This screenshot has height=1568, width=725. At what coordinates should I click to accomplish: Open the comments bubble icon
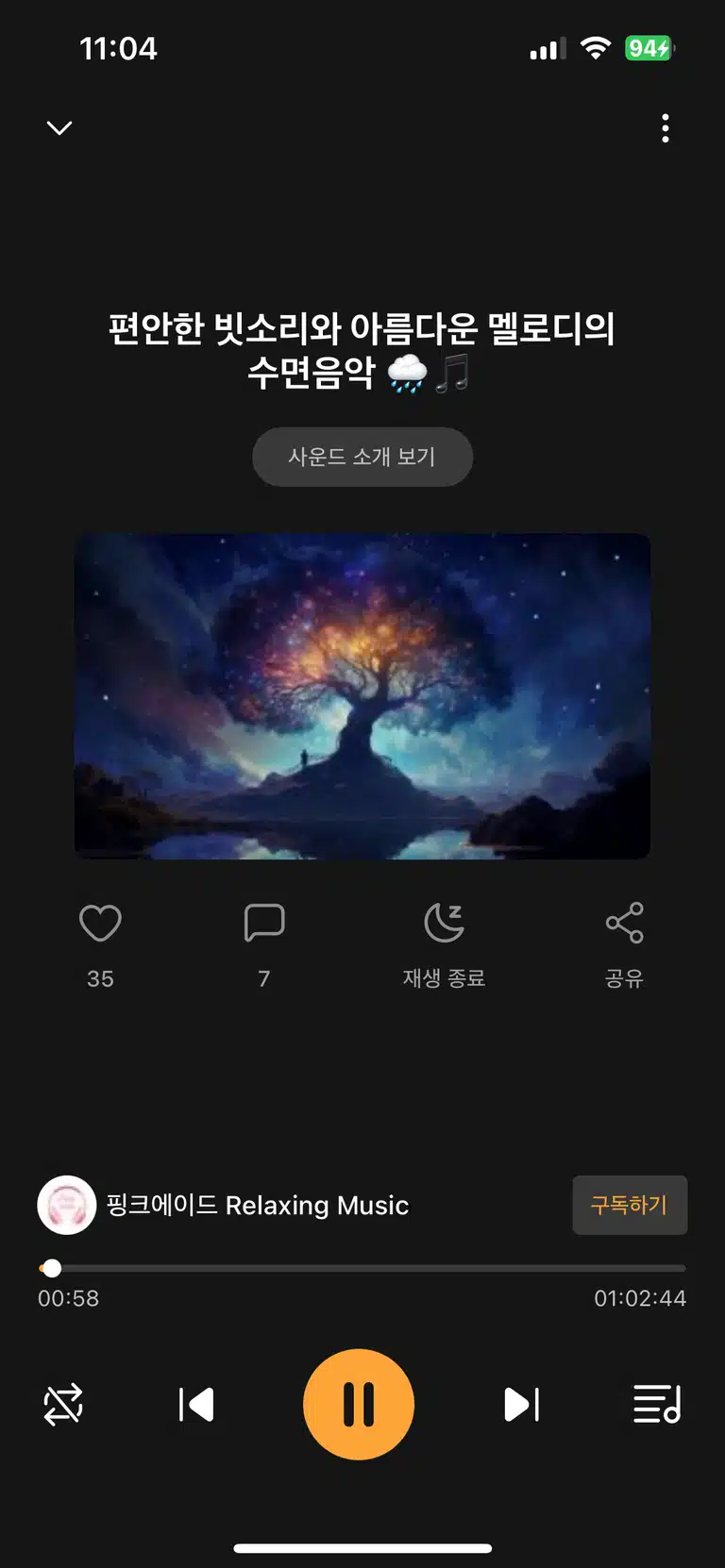point(264,923)
